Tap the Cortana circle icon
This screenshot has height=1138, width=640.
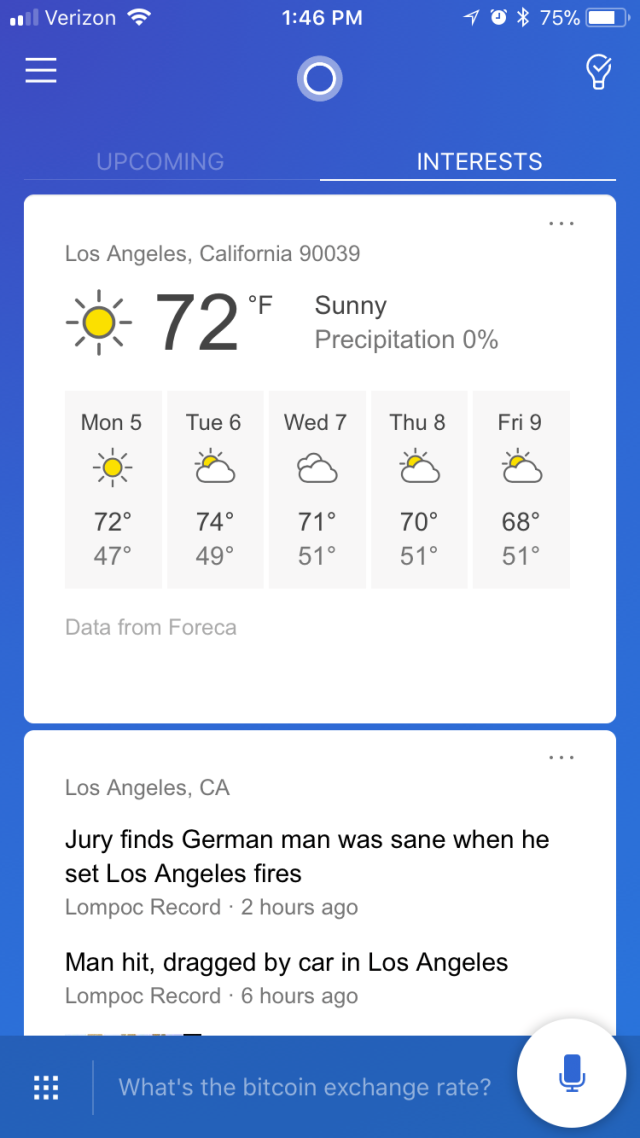(319, 79)
